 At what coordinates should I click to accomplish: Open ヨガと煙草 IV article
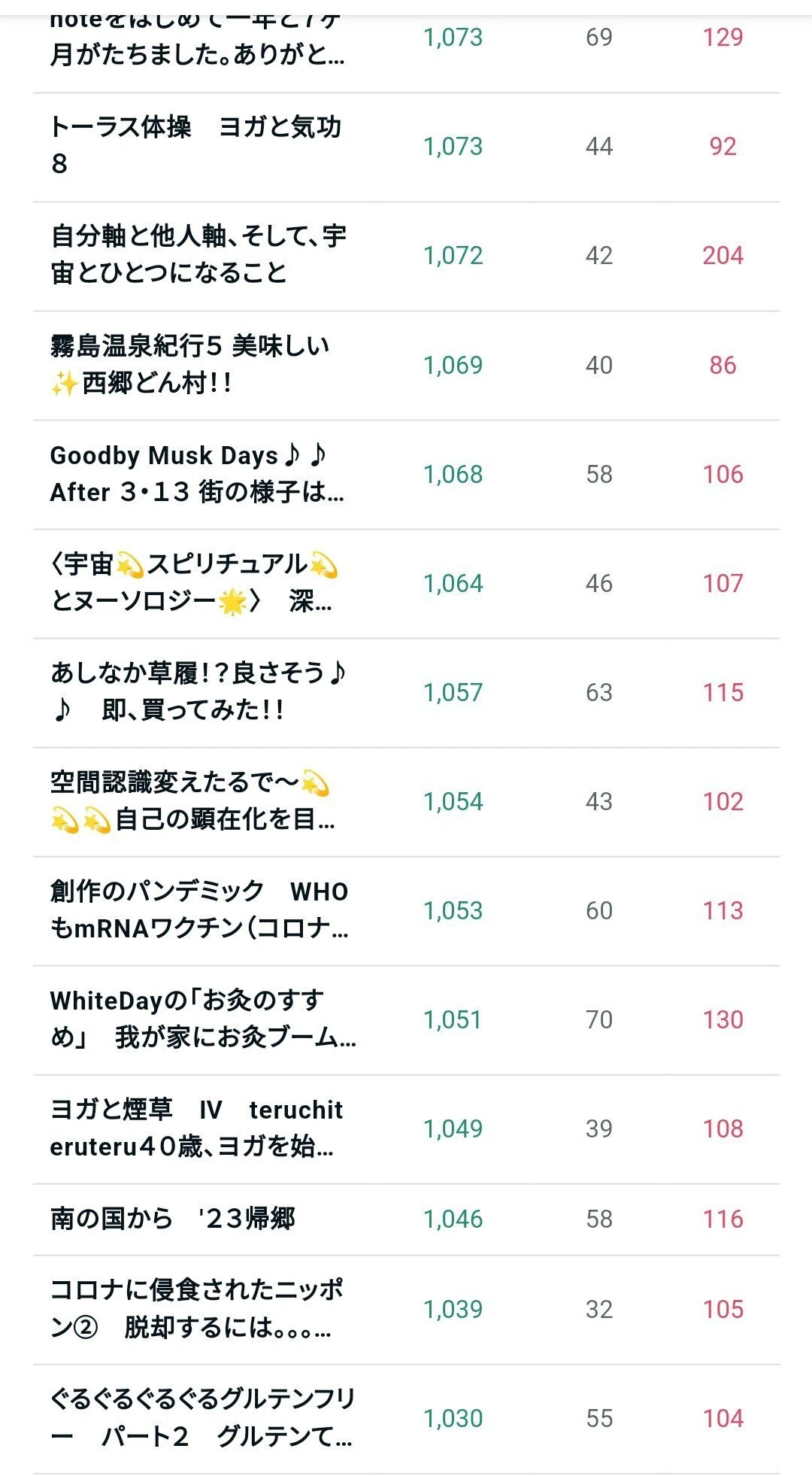pos(196,1128)
